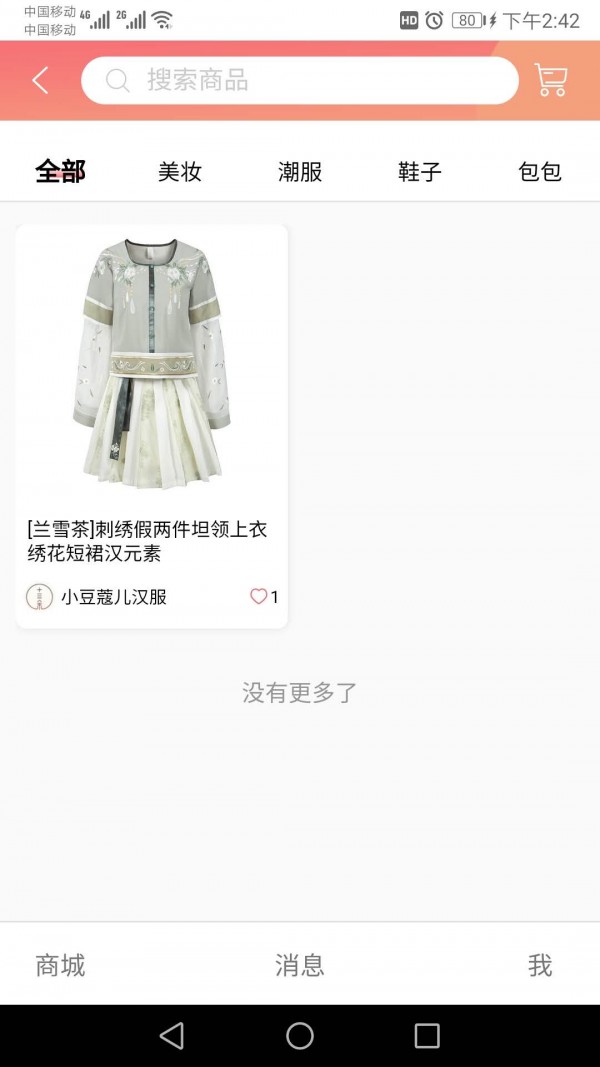Go back using the top-left arrow
The image size is (600, 1067).
tap(40, 81)
